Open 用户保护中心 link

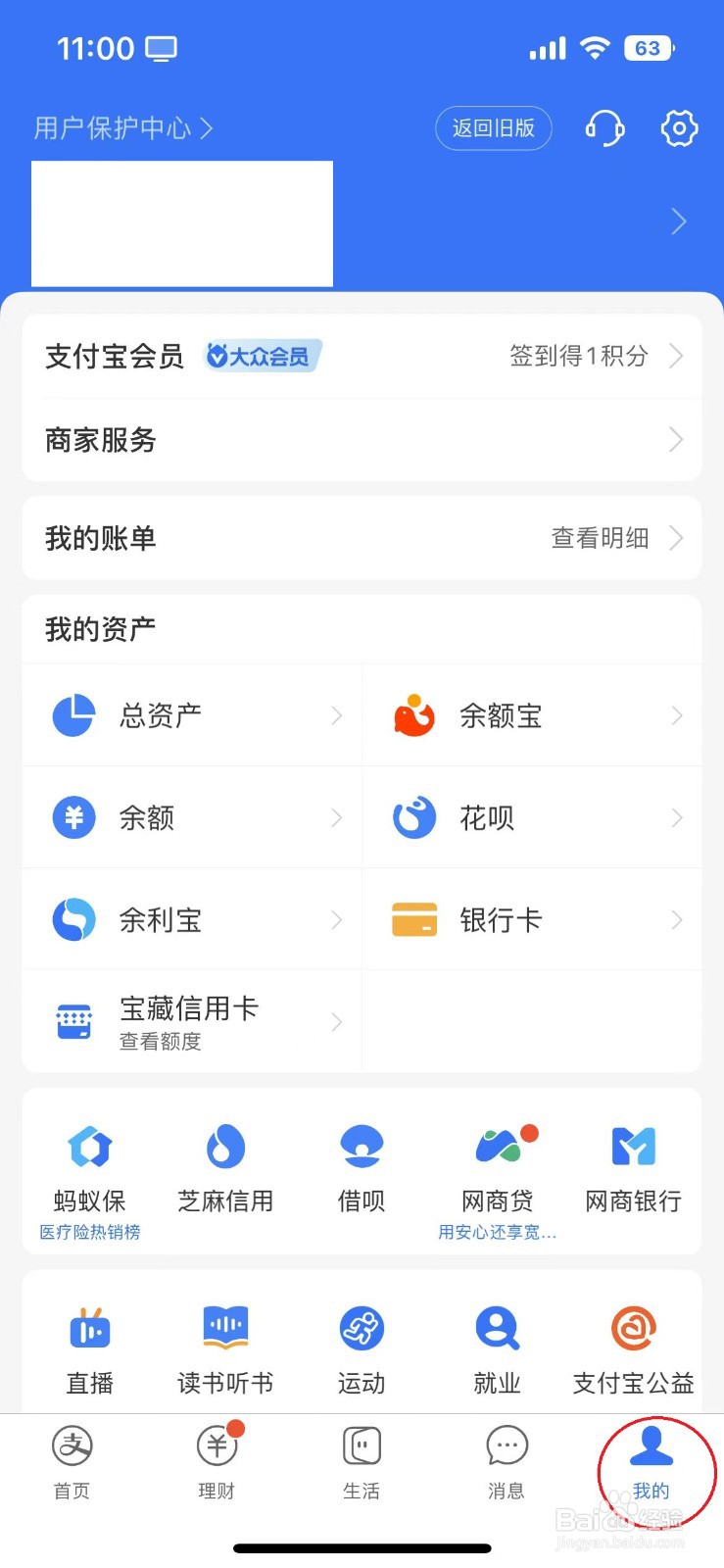[x=122, y=128]
